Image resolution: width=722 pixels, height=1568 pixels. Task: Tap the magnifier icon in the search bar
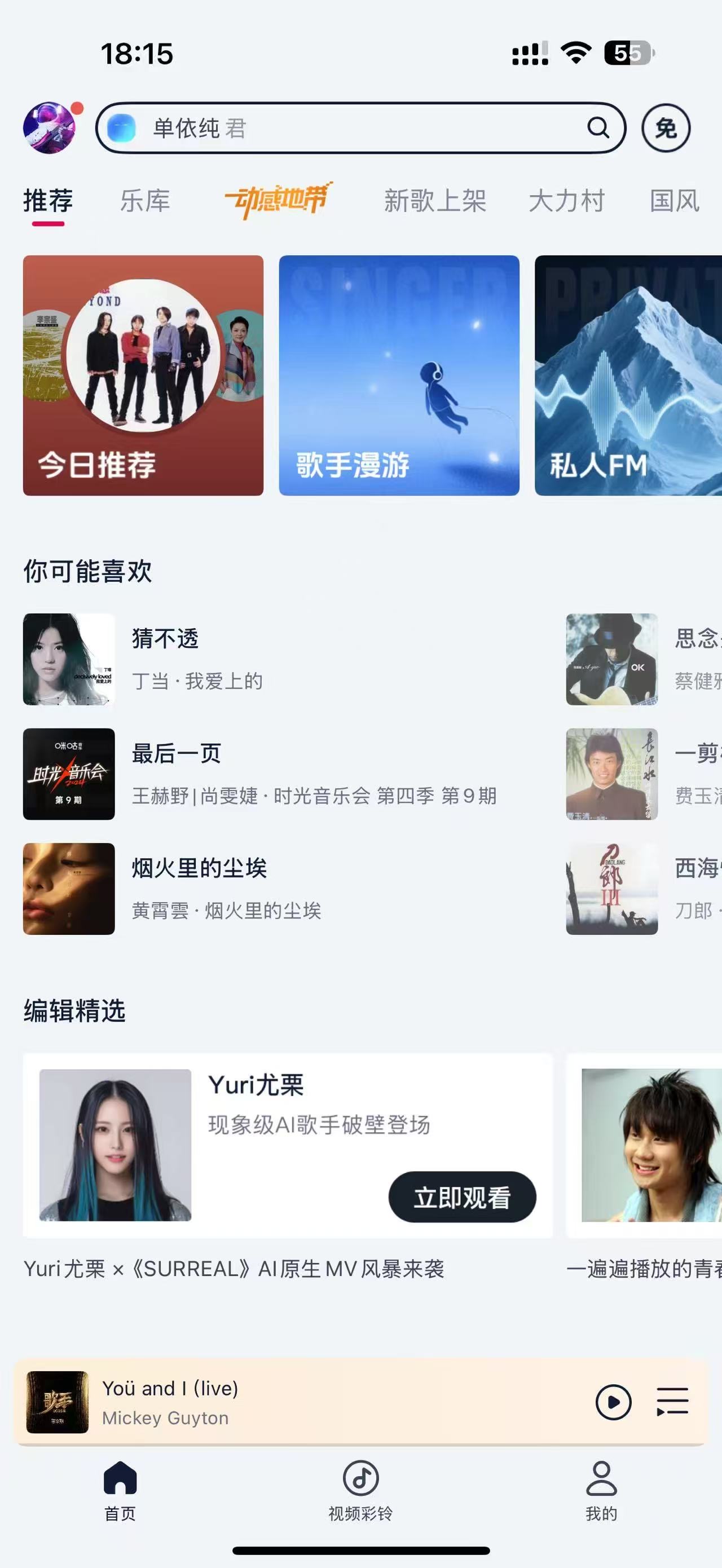(598, 128)
